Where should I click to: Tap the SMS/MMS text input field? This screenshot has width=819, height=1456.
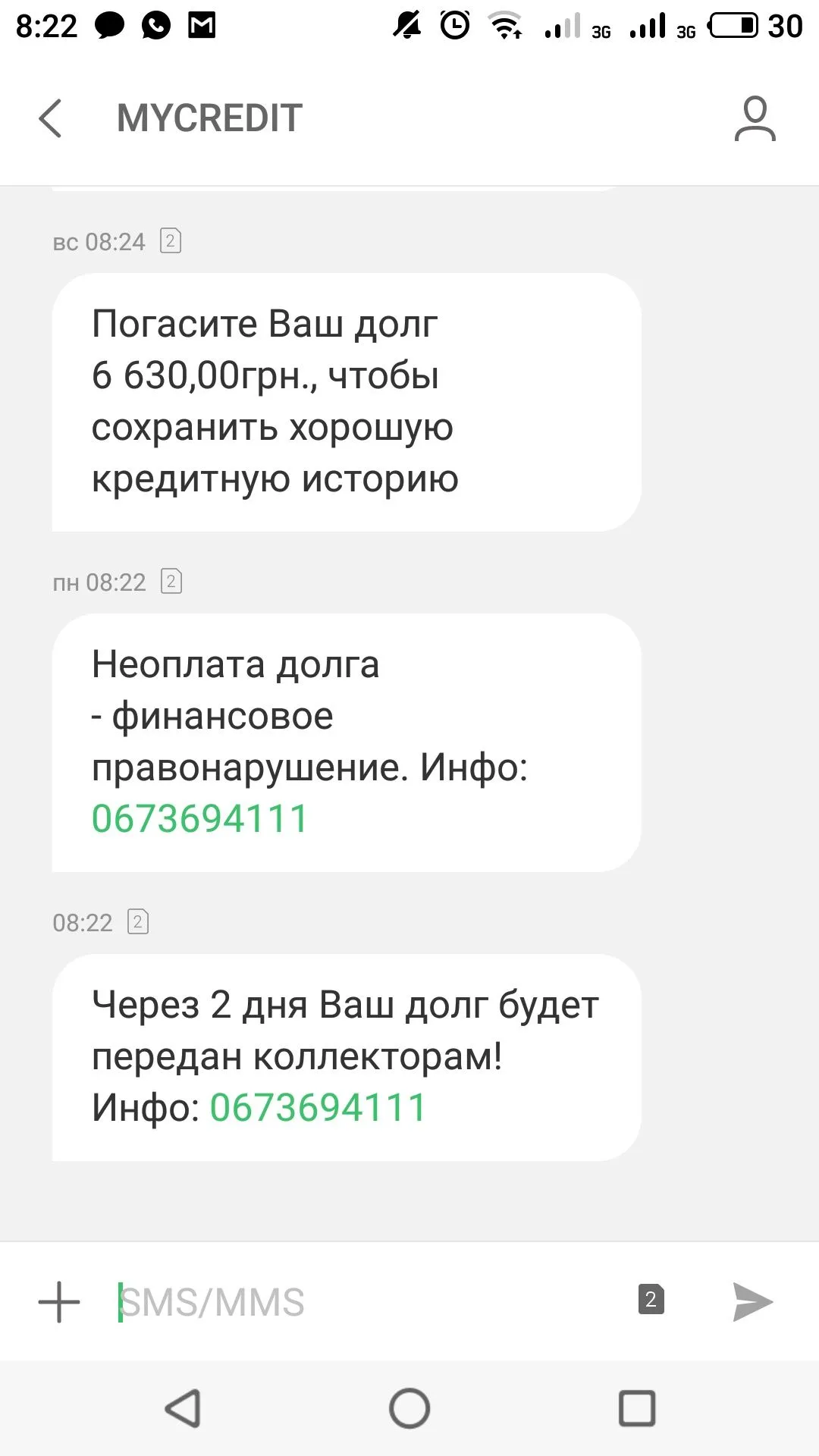(303, 1301)
